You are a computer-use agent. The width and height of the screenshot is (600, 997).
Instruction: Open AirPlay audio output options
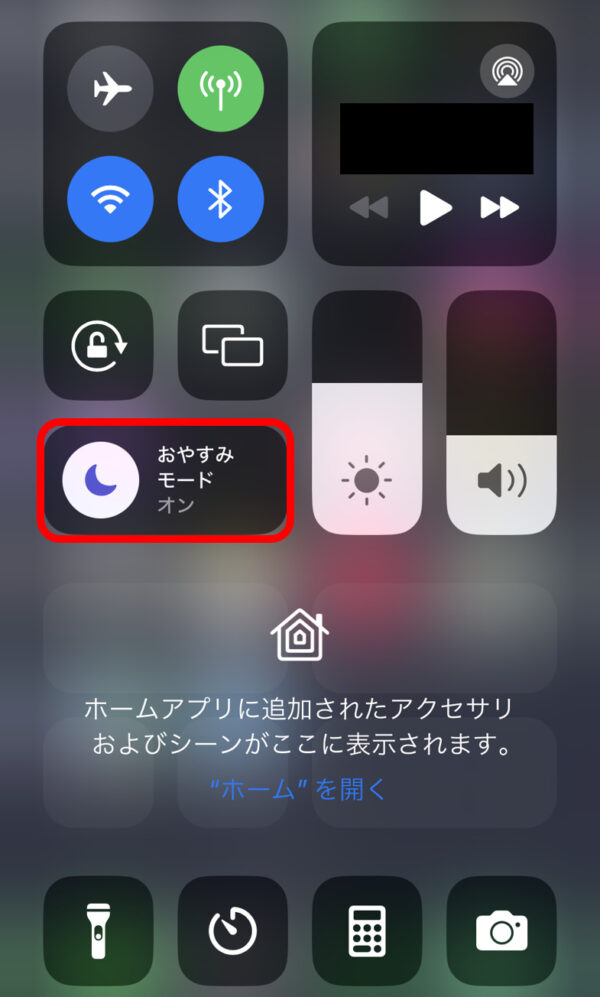pyautogui.click(x=507, y=72)
